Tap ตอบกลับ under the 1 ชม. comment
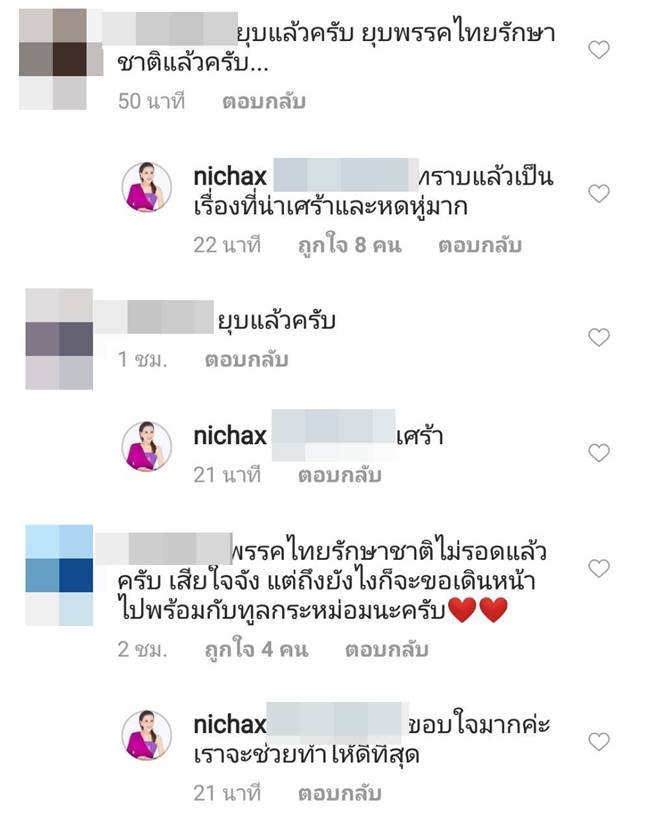 [x=246, y=359]
